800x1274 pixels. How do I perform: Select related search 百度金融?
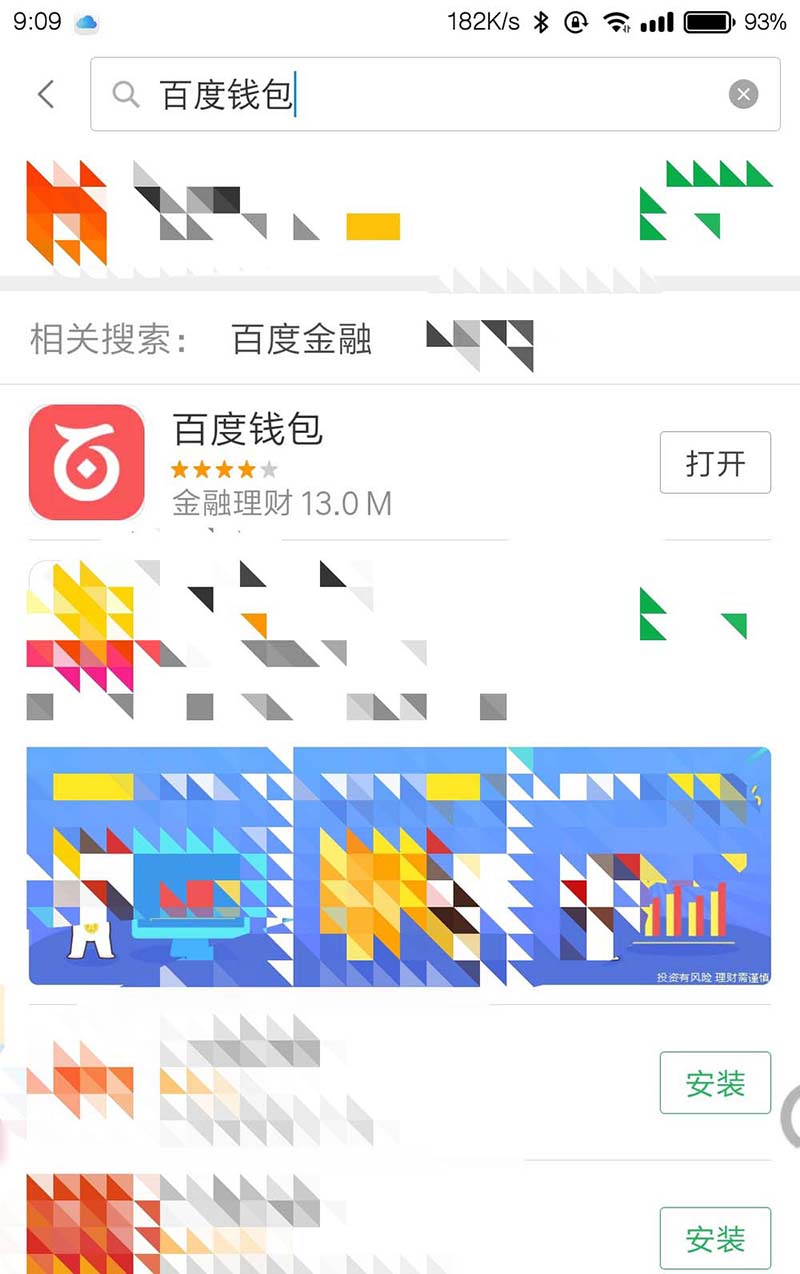pyautogui.click(x=301, y=339)
